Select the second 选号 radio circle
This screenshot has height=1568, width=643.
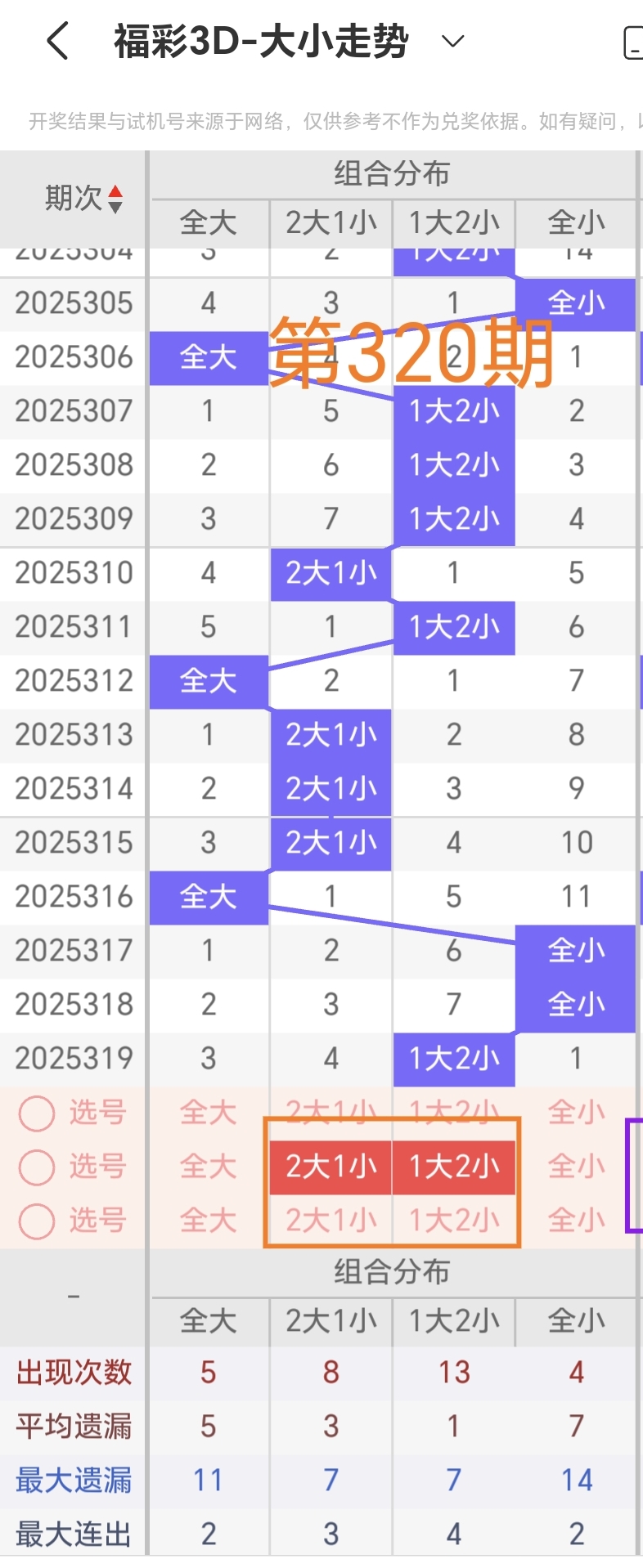pyautogui.click(x=36, y=1167)
